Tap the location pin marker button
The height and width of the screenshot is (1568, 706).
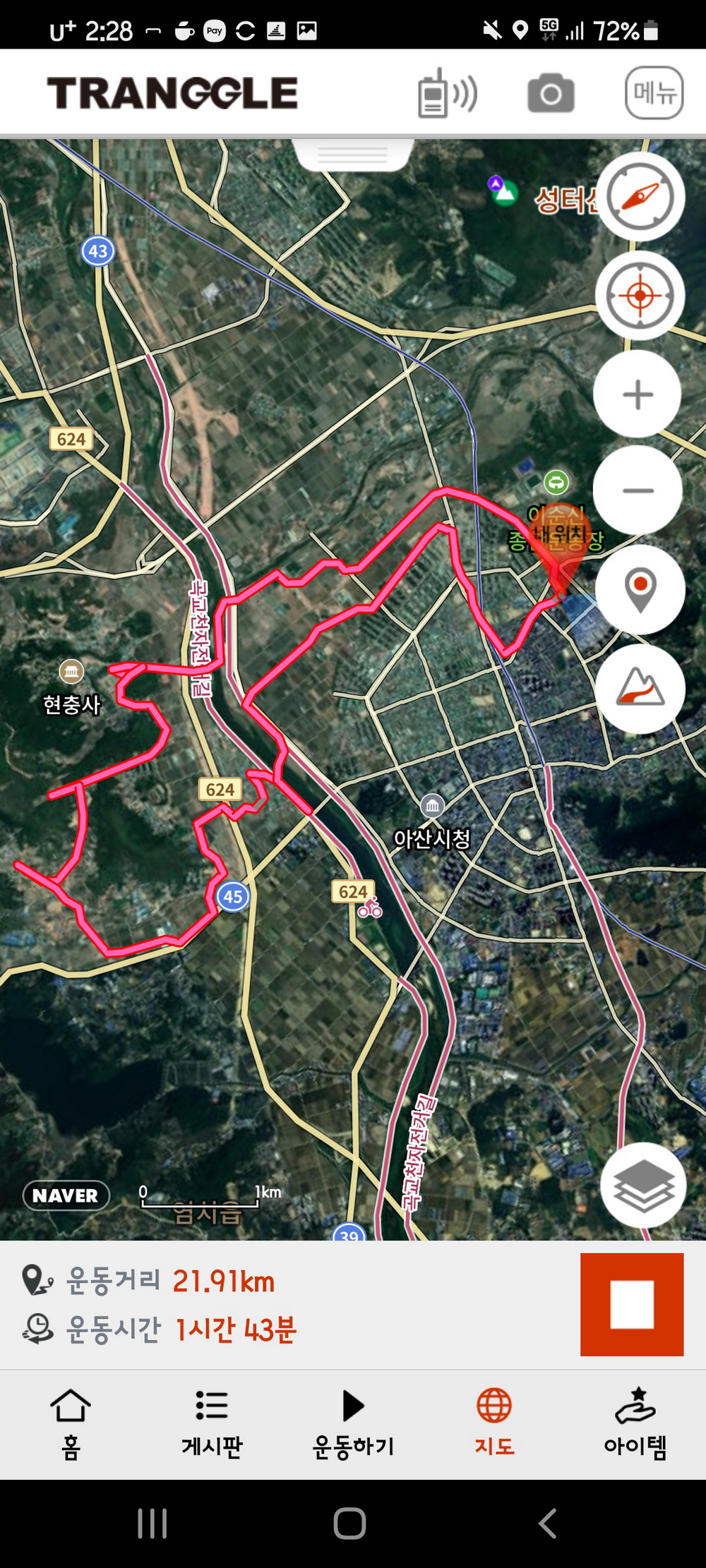pos(640,589)
